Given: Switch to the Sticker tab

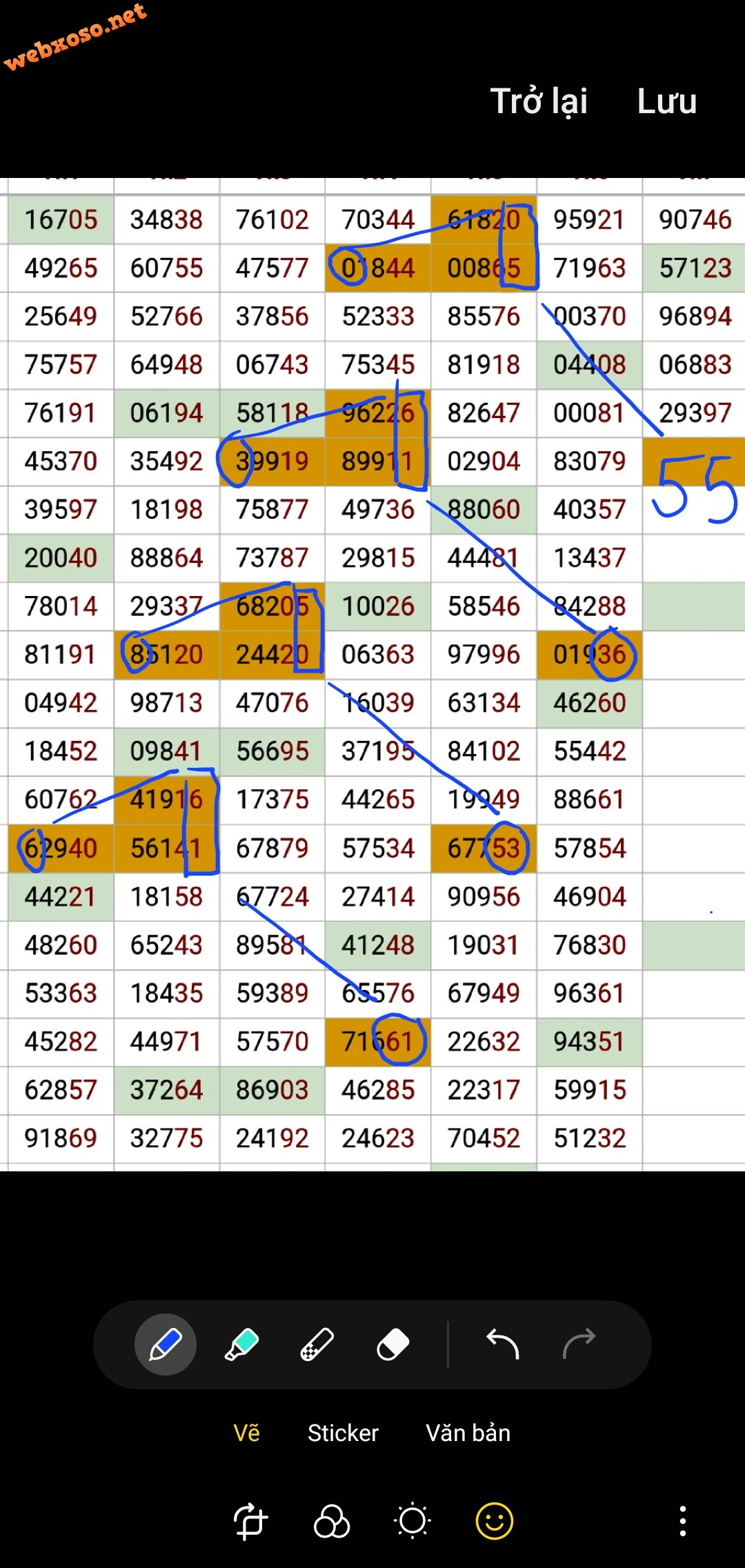Looking at the screenshot, I should point(343,1433).
